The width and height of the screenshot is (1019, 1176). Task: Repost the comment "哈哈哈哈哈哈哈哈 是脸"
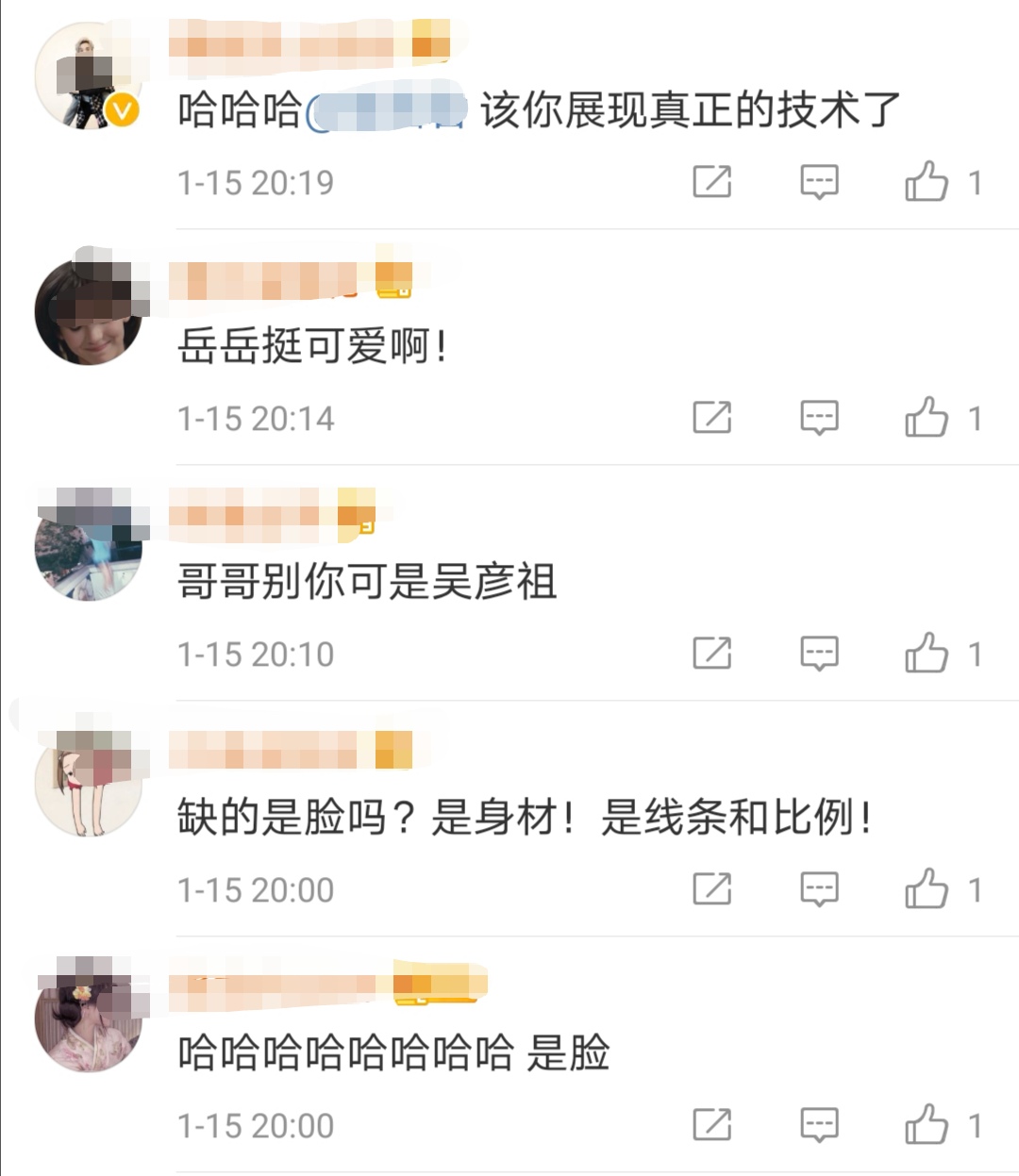711,1124
